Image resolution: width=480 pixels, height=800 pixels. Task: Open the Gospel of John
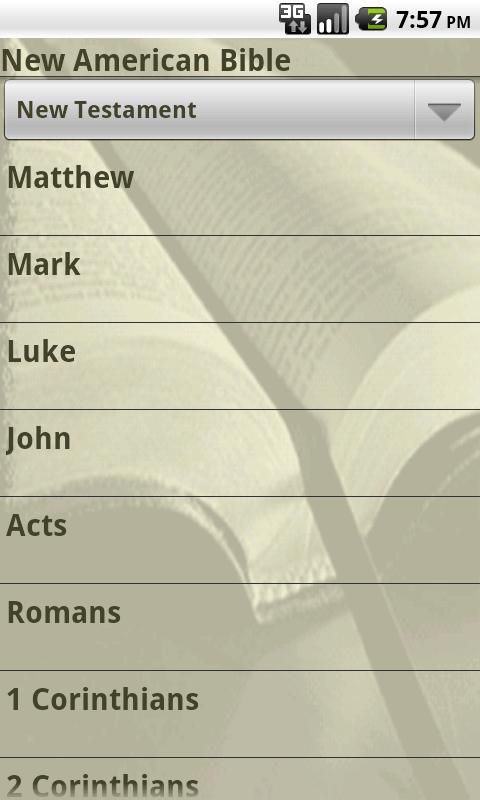click(240, 453)
